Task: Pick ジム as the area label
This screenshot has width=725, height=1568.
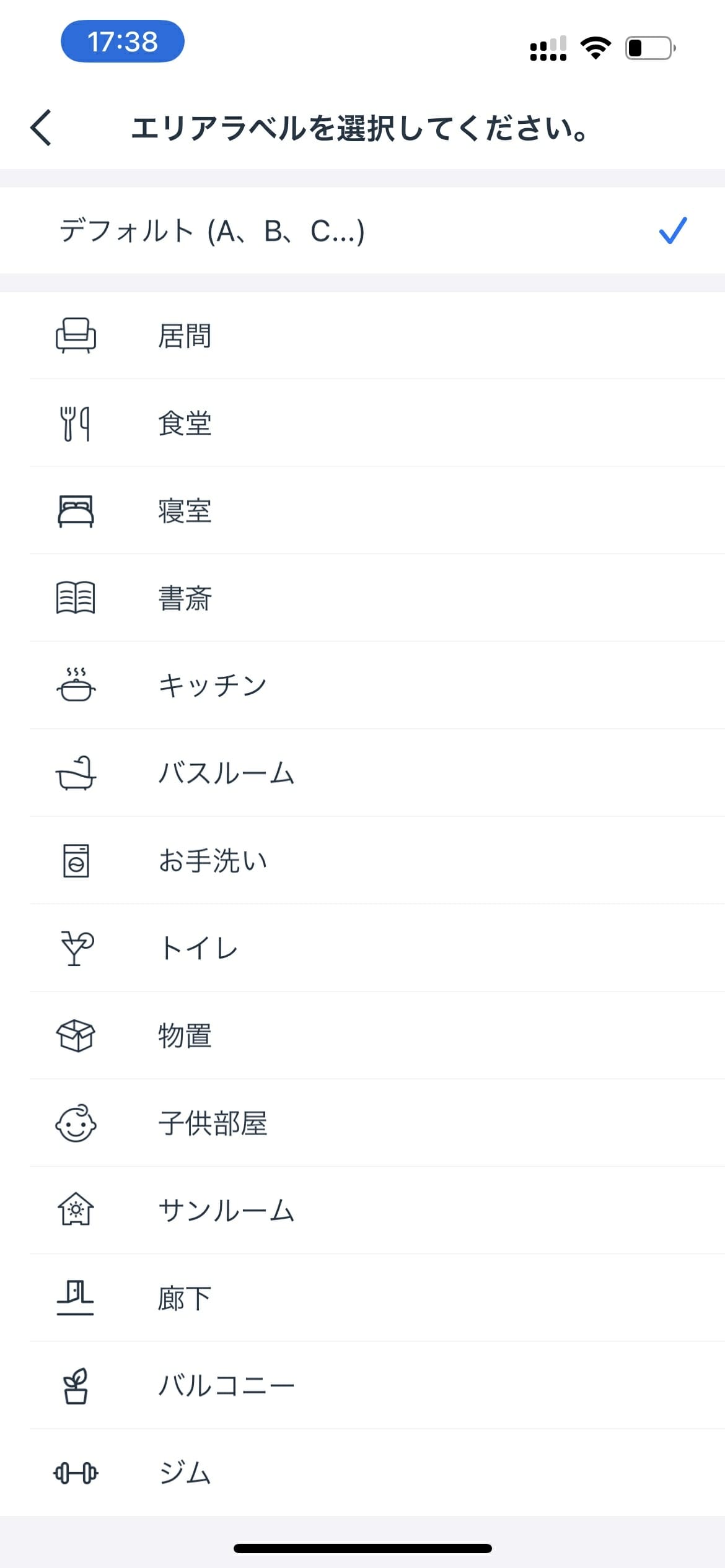Action: pos(362,1473)
